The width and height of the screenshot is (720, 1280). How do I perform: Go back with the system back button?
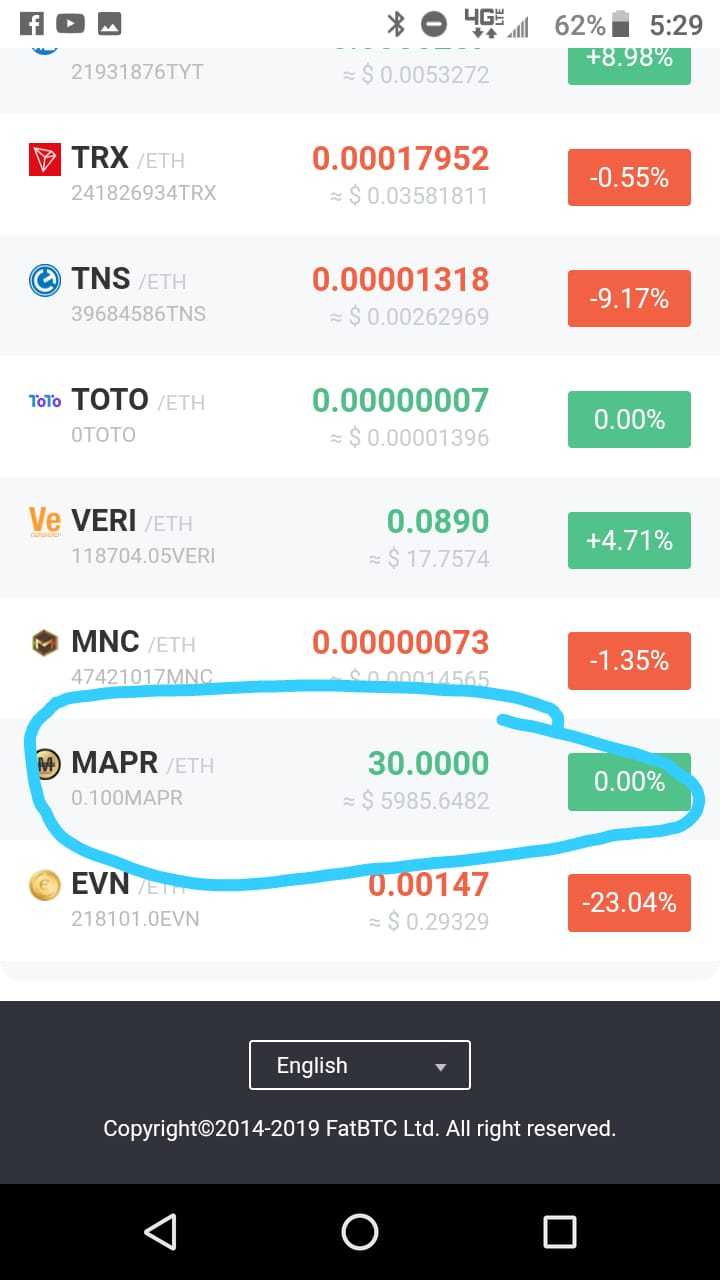coord(160,1232)
